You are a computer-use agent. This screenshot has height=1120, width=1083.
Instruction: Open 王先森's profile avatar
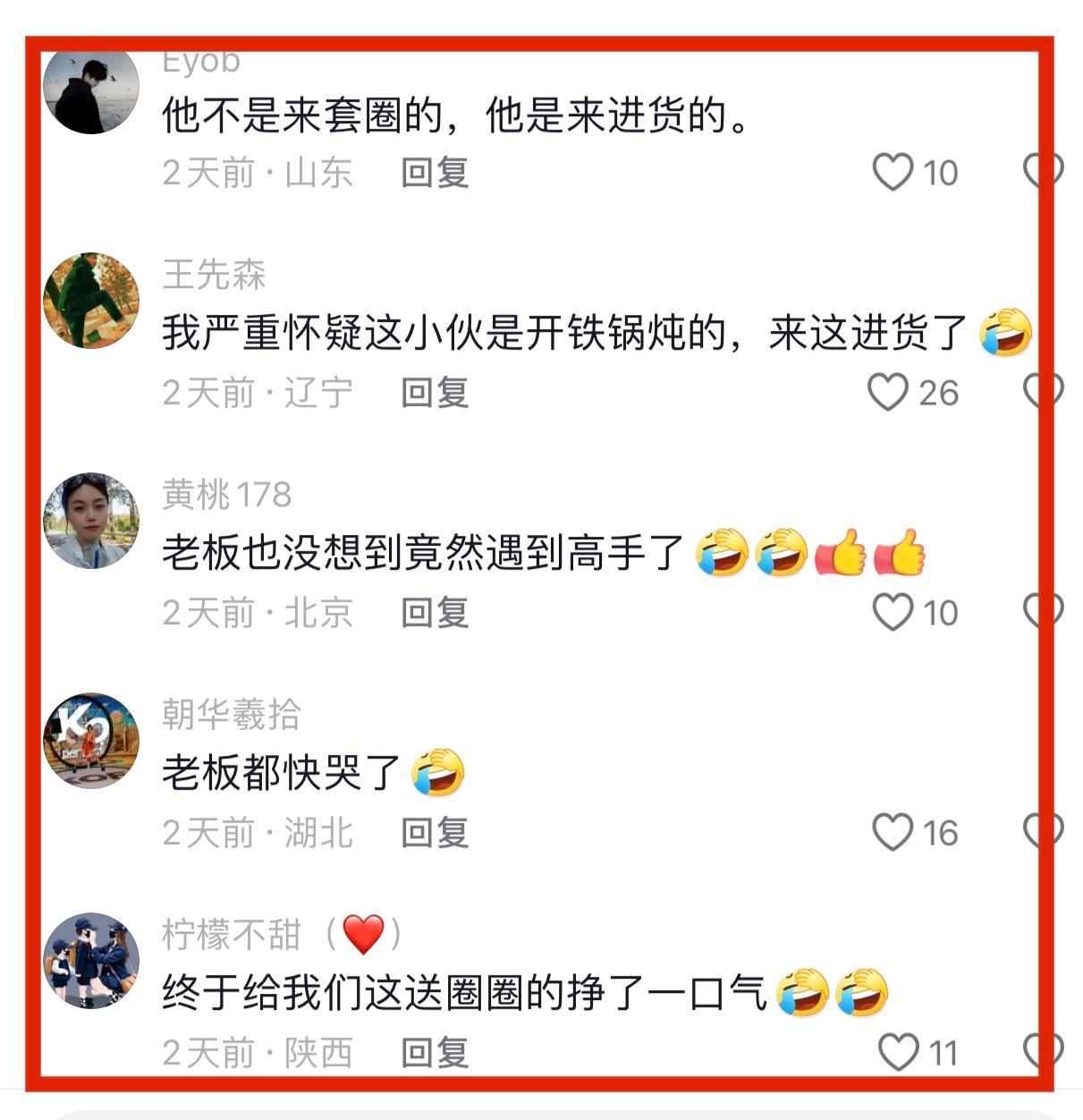point(91,301)
